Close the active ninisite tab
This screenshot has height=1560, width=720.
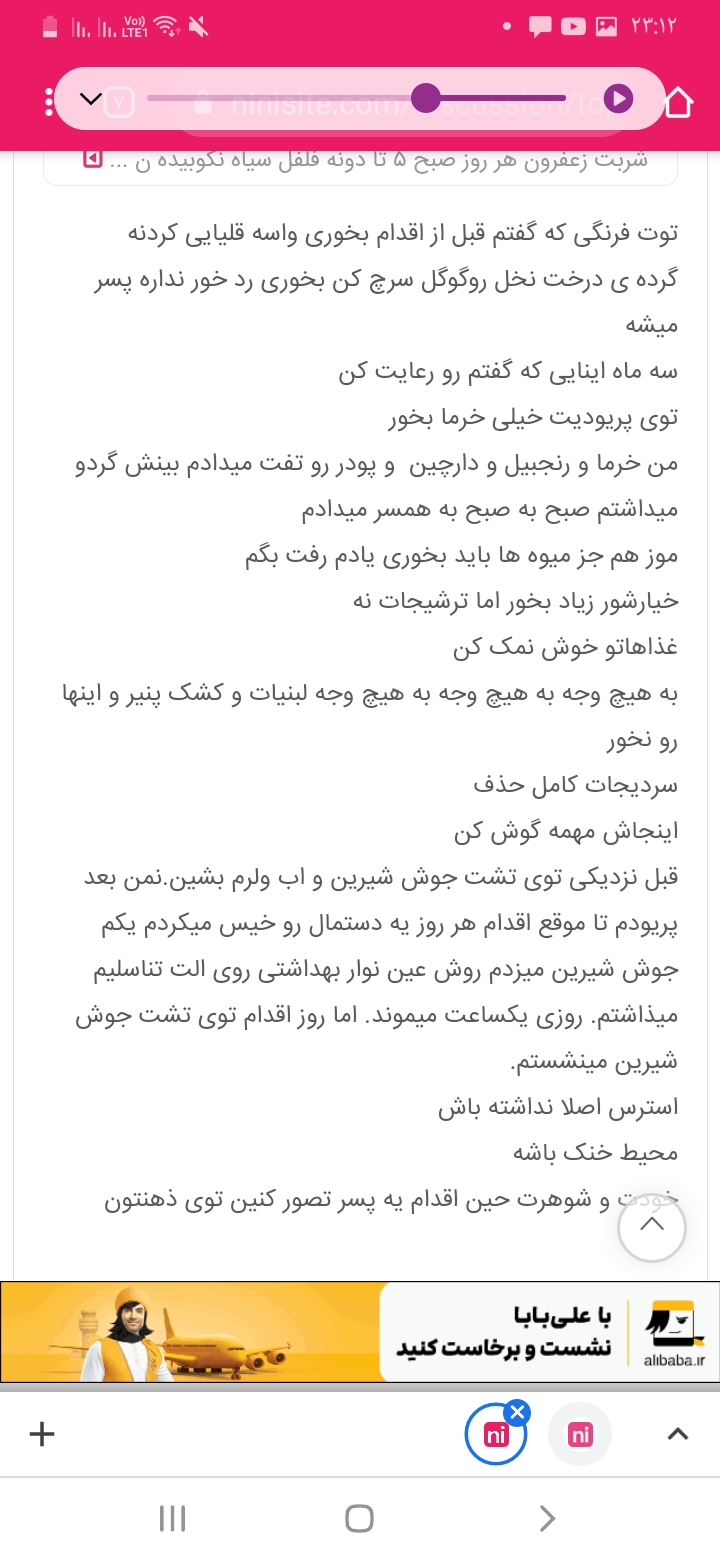point(517,1413)
